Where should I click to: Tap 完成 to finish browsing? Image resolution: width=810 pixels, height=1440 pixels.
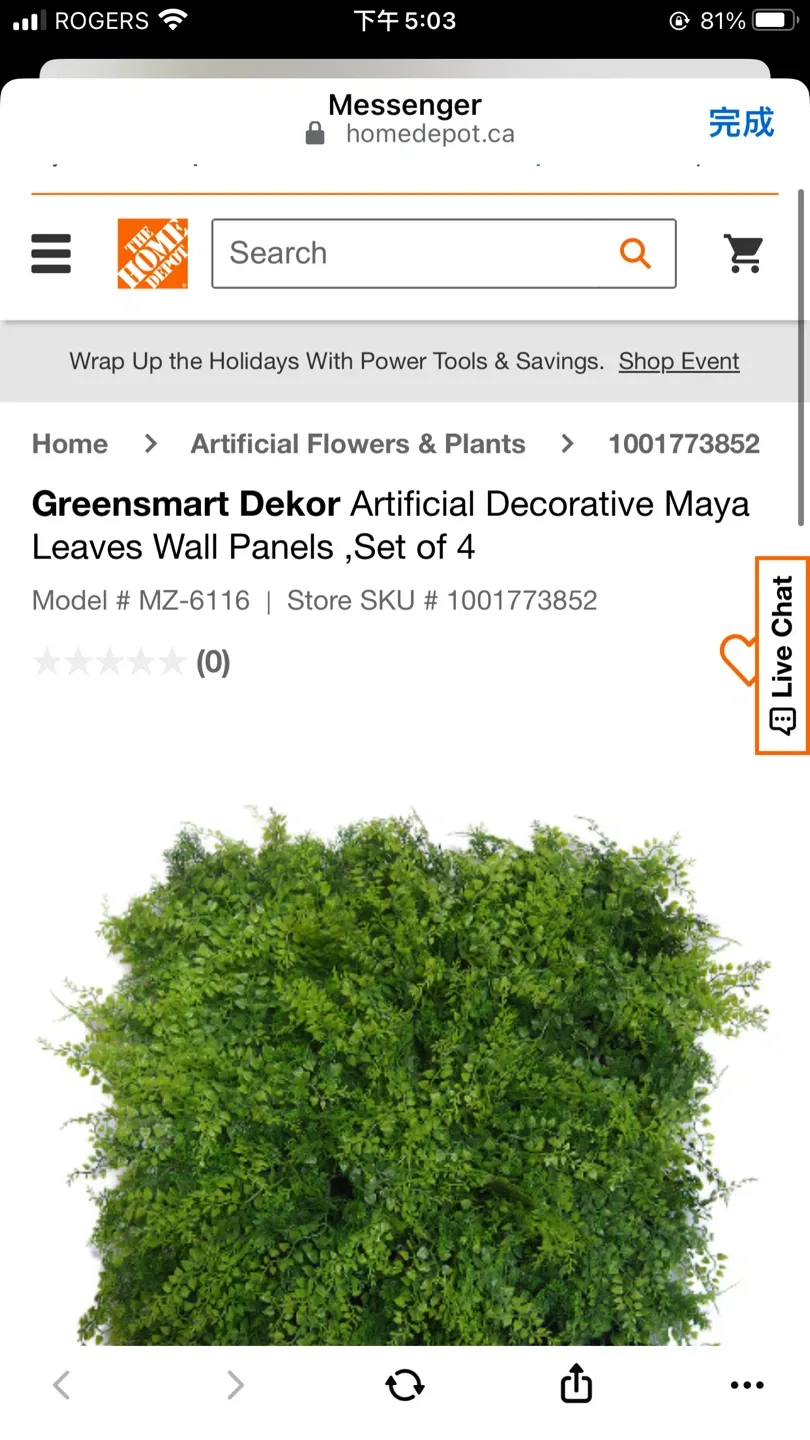(x=741, y=122)
